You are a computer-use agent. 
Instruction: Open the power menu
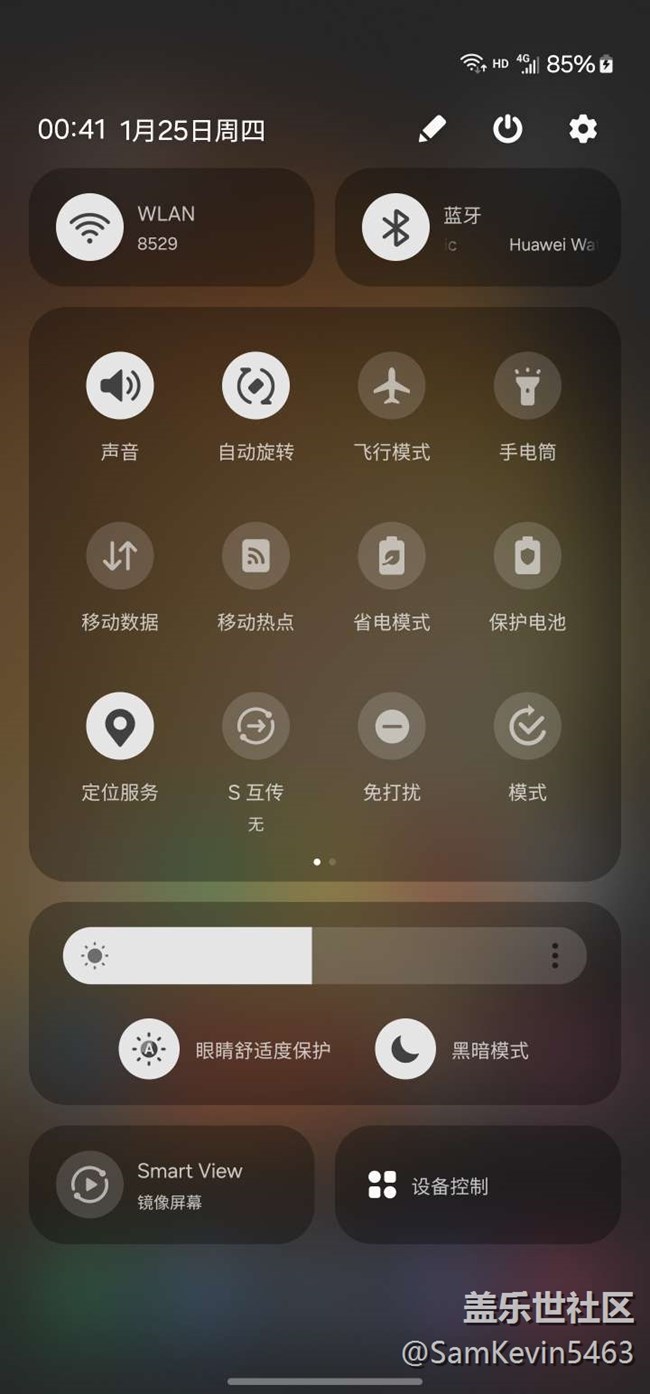point(508,129)
